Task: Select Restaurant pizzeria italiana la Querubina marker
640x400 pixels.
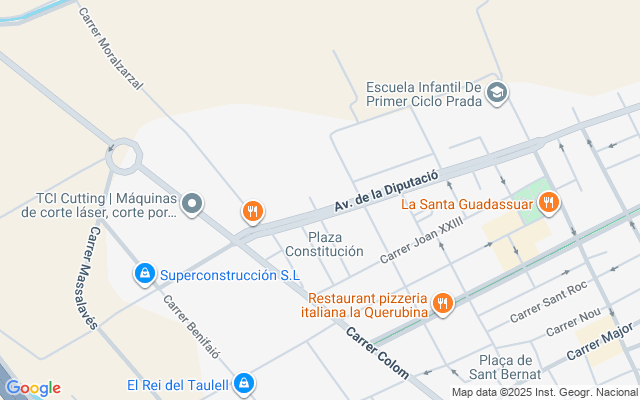Action: [x=444, y=303]
